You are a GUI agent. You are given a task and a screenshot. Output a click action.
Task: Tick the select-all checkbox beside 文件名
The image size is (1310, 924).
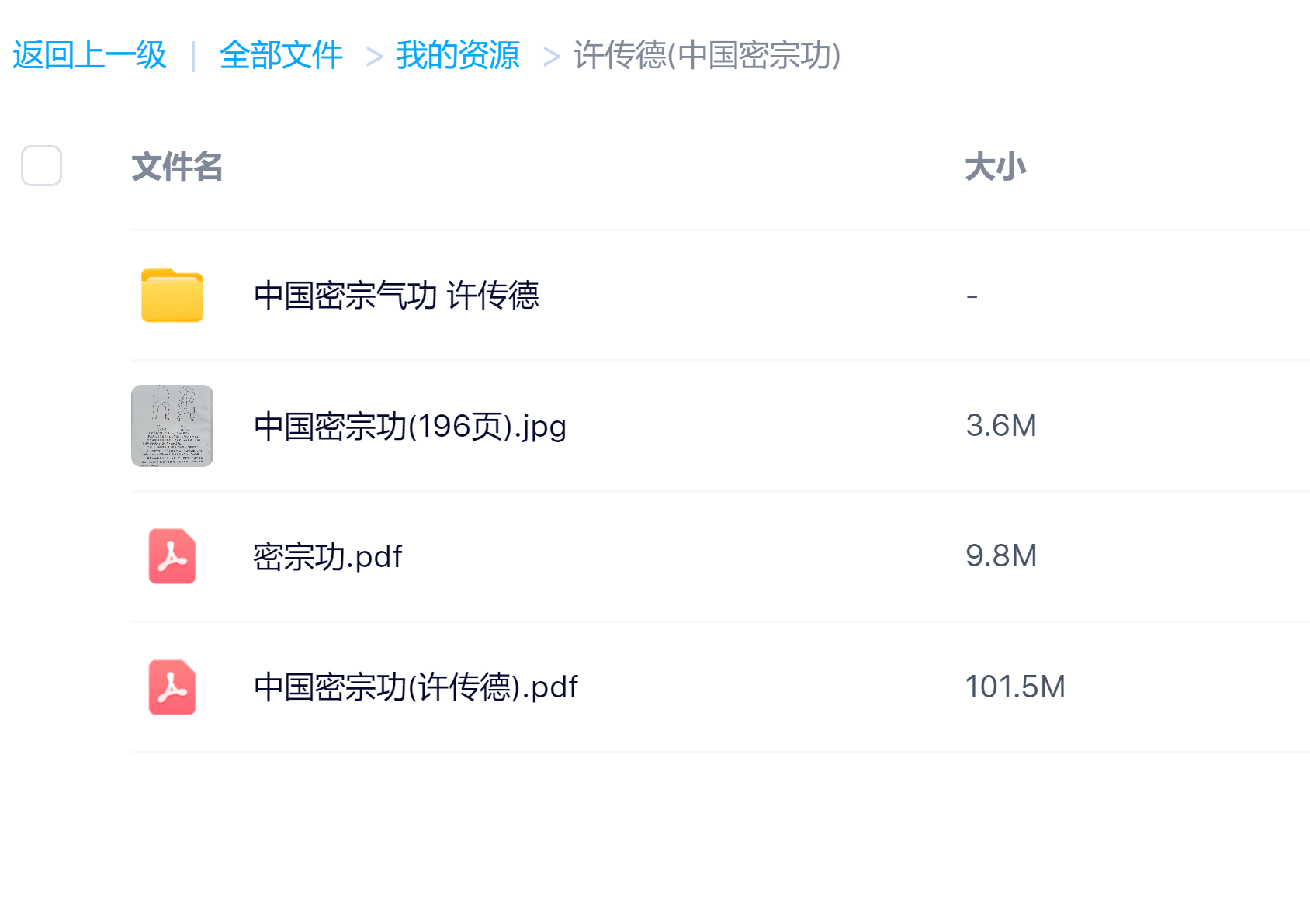[x=41, y=165]
